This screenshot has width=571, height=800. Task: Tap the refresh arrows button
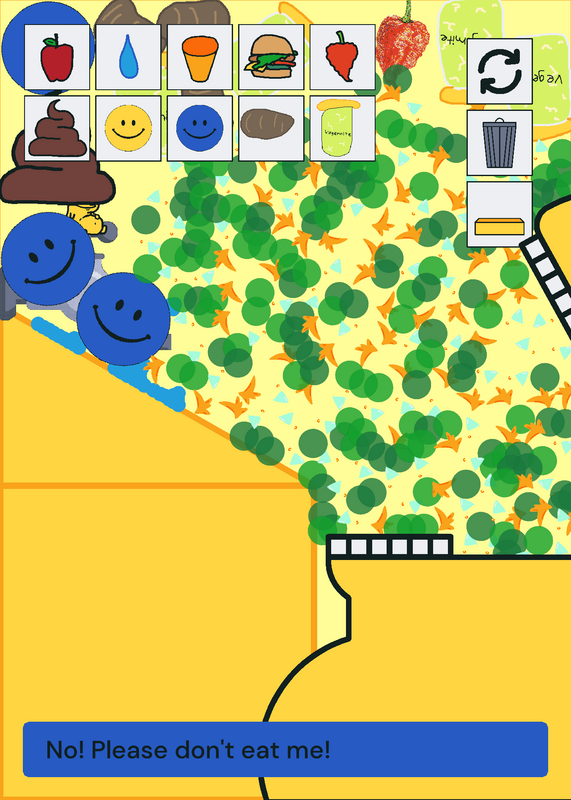click(x=500, y=71)
